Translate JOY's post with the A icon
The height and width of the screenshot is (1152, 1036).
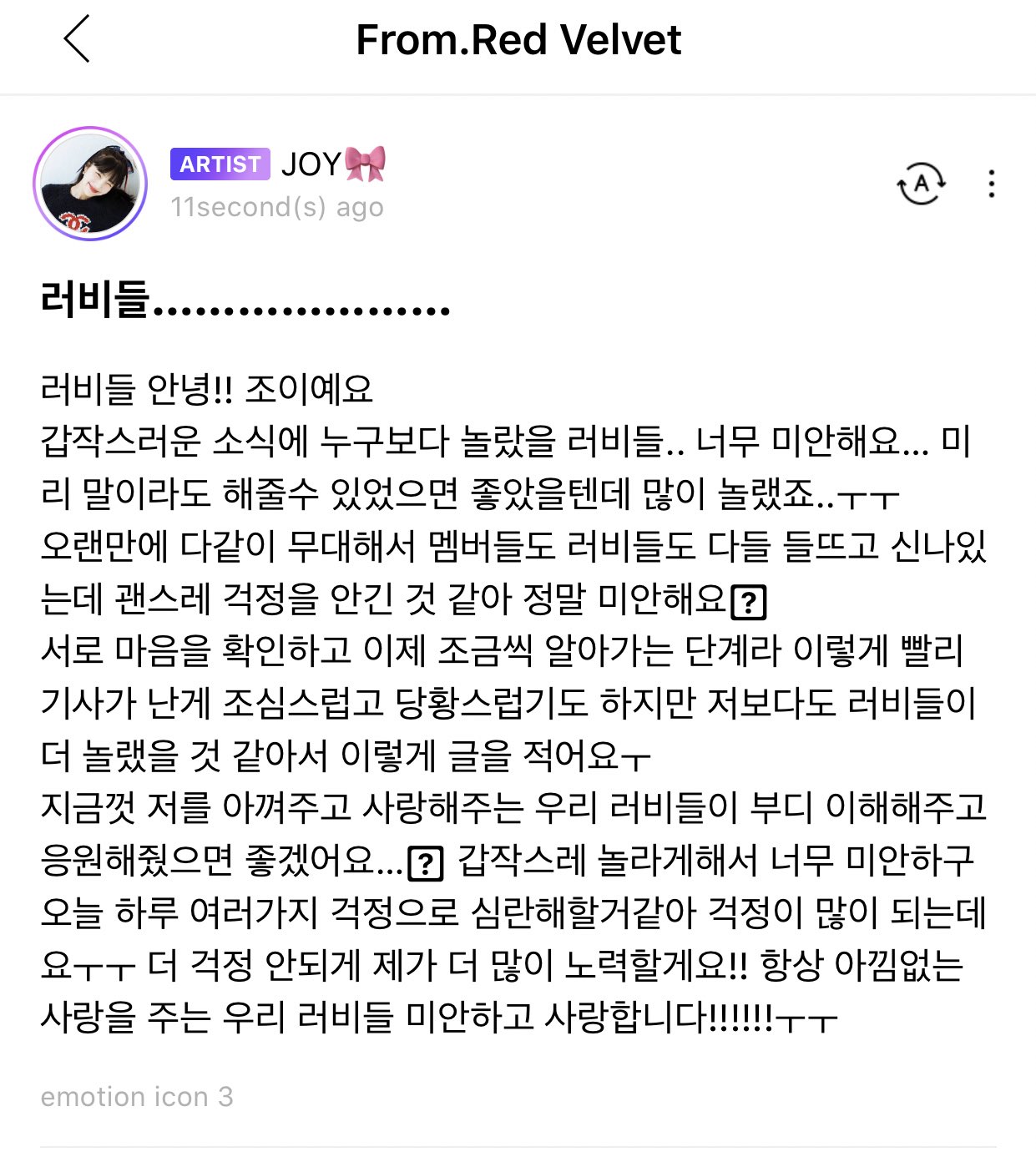pos(921,183)
